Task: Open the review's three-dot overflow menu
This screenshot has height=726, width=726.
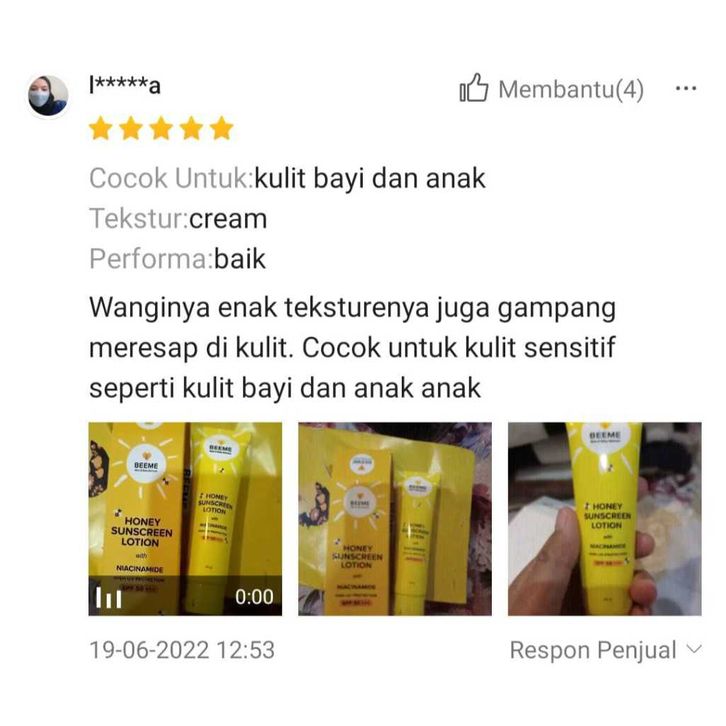Action: pos(686,89)
